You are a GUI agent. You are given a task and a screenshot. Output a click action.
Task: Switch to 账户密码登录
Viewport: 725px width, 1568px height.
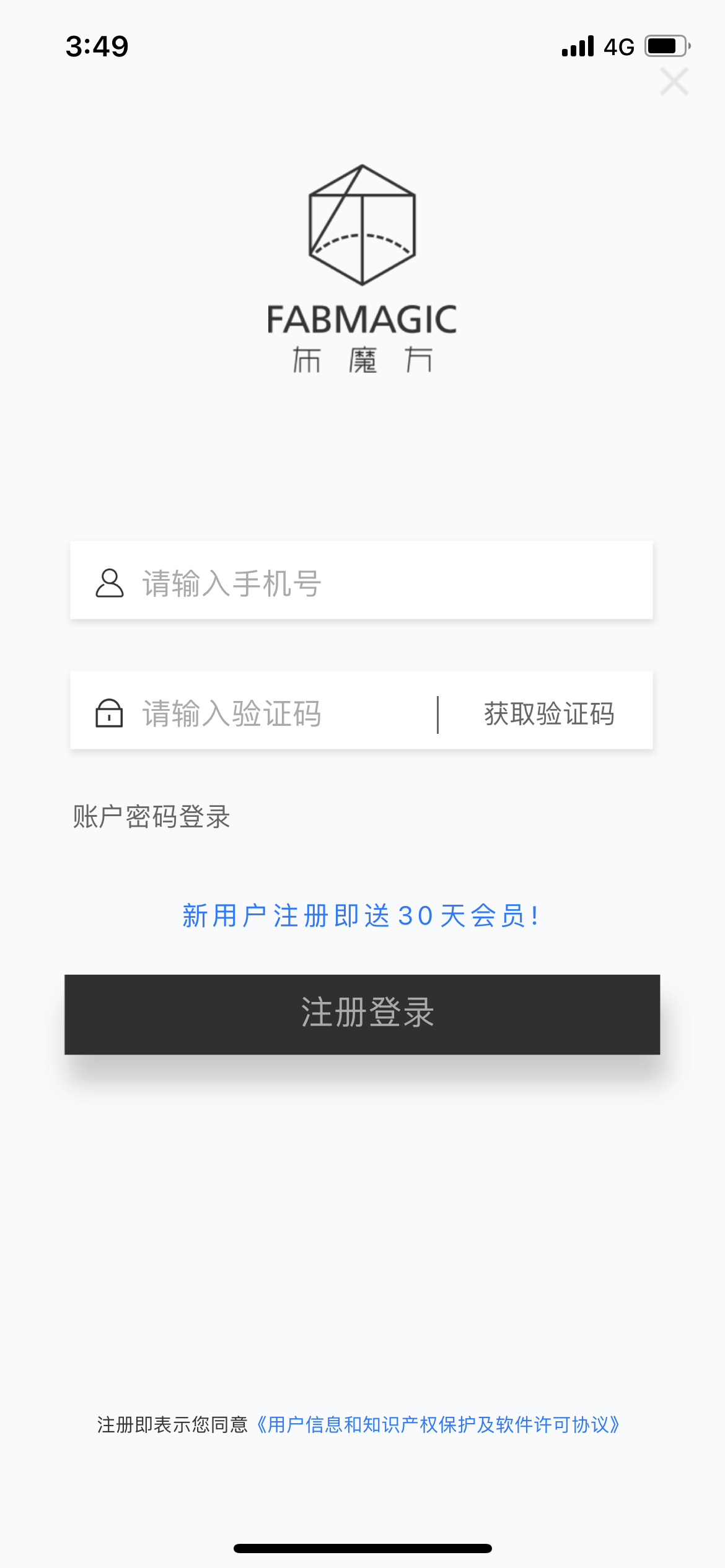click(152, 817)
